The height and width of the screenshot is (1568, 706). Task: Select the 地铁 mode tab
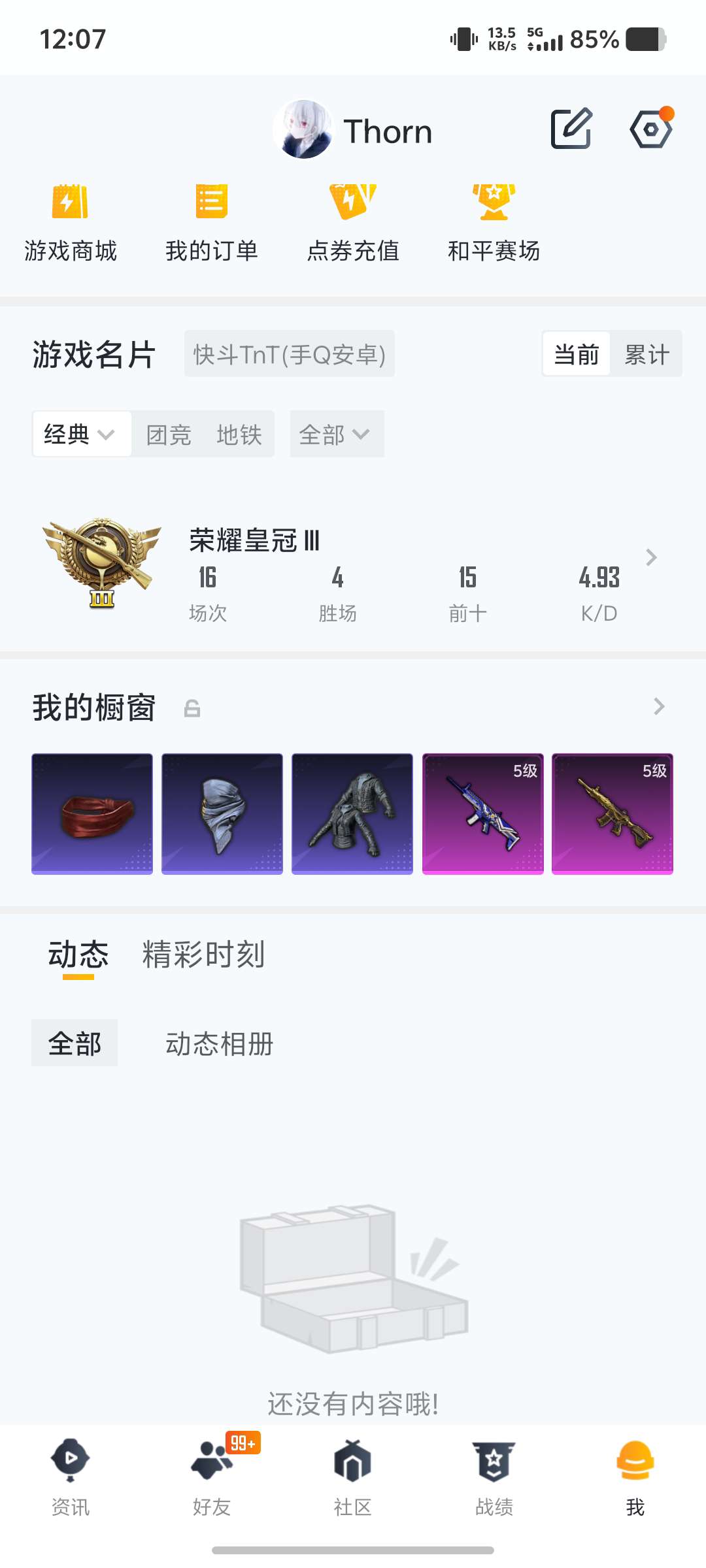pyautogui.click(x=239, y=434)
